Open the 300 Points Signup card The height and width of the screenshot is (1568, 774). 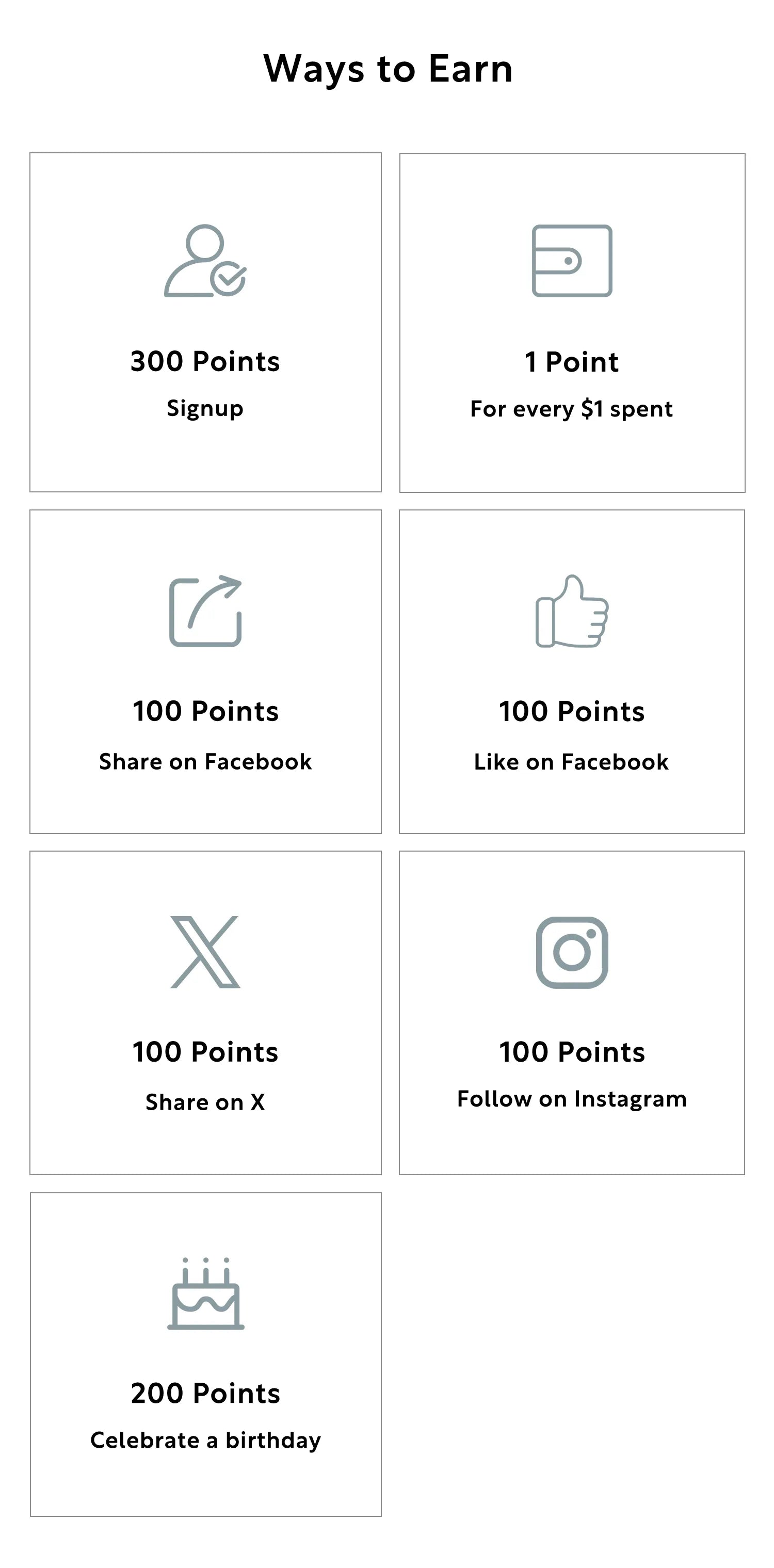206,322
